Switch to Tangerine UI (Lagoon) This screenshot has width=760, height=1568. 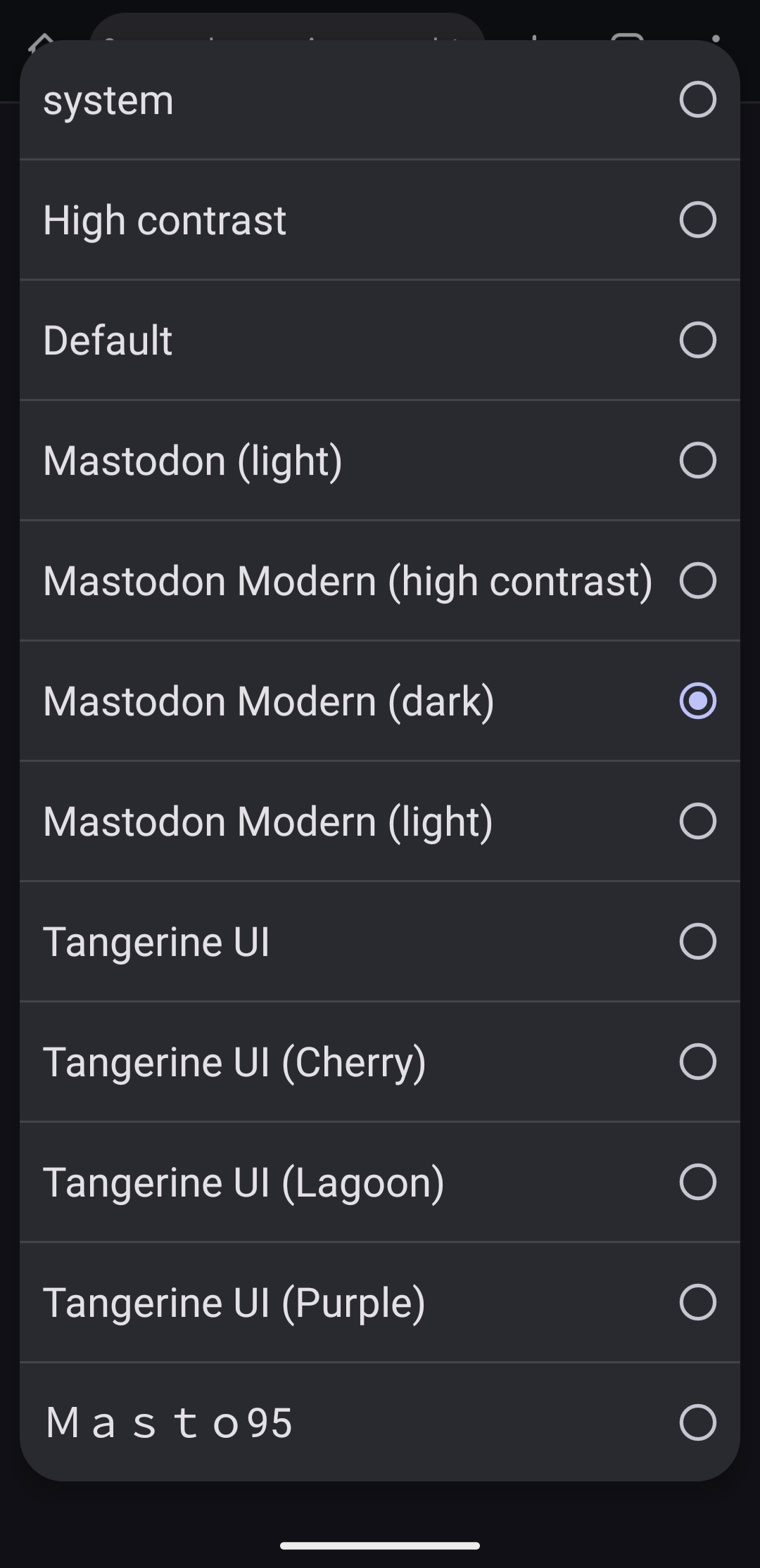pyautogui.click(x=380, y=1183)
